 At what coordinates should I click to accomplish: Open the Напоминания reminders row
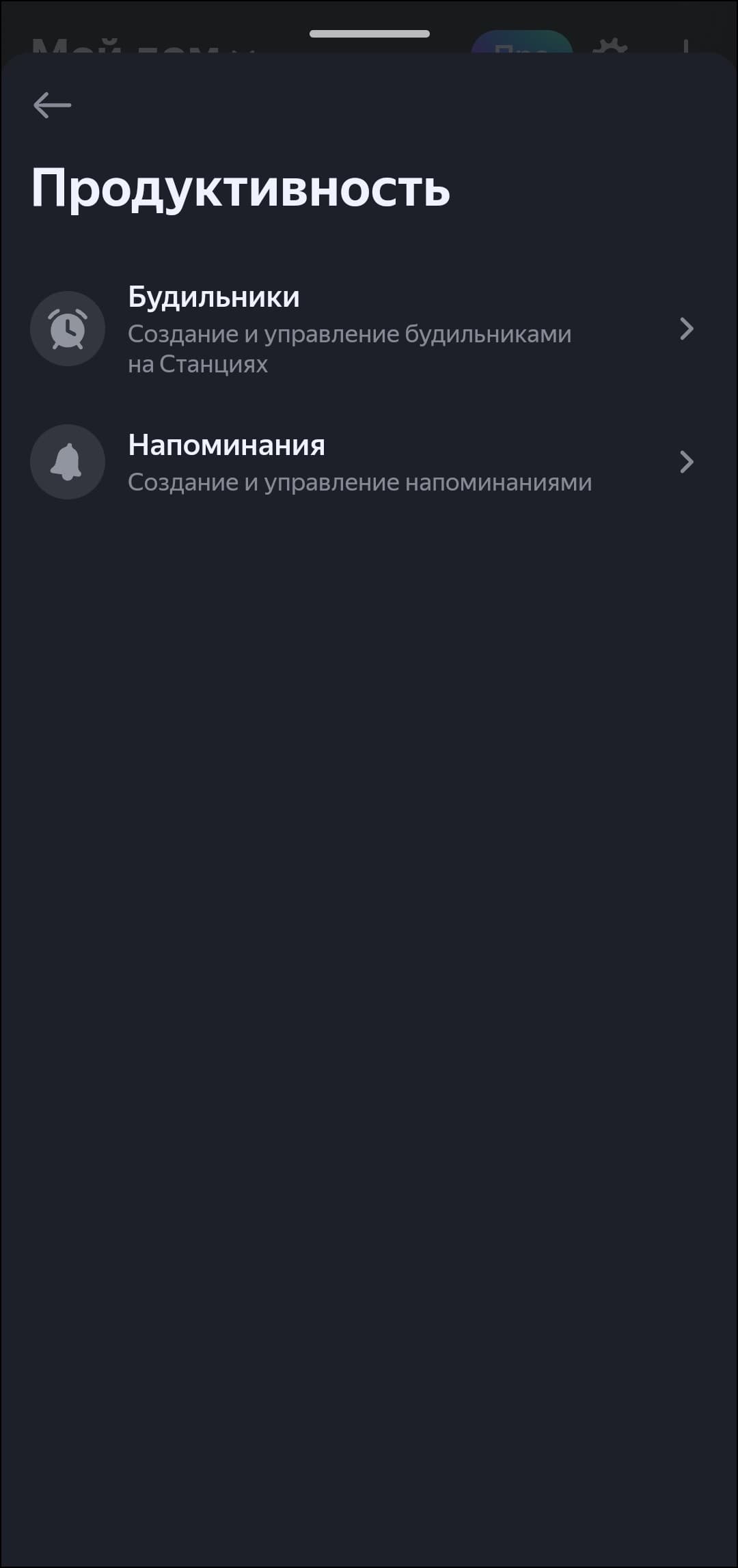(x=362, y=463)
